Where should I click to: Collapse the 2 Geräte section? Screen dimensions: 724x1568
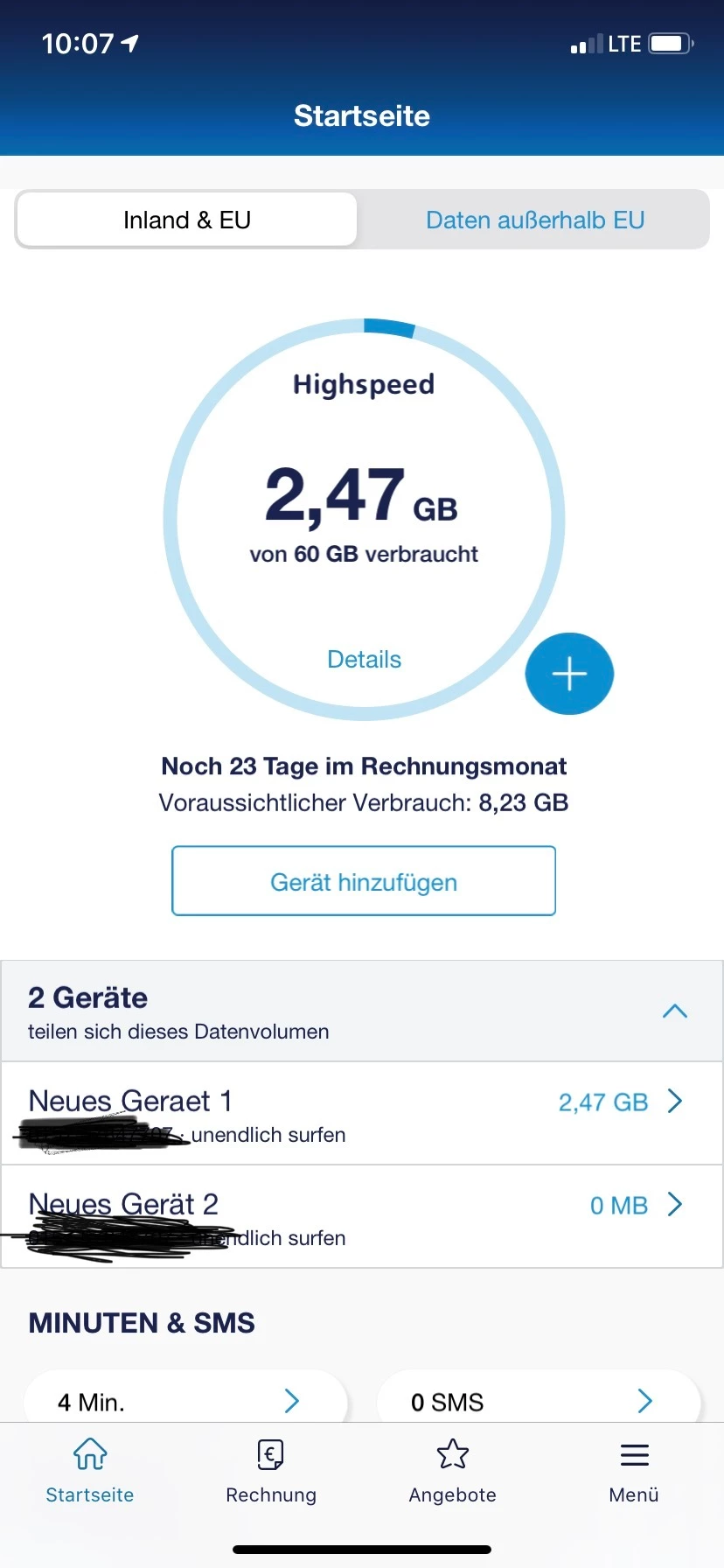(x=675, y=1011)
